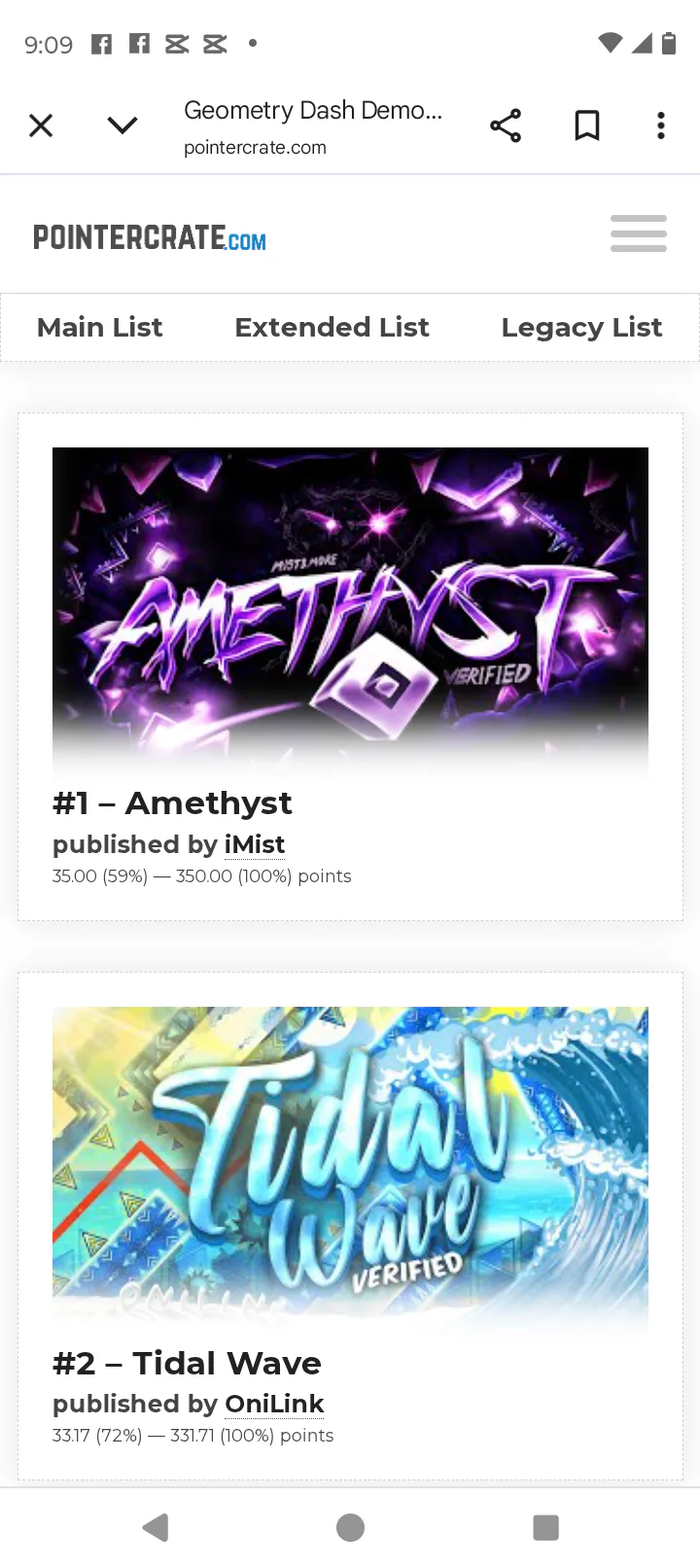The width and height of the screenshot is (700, 1568).
Task: Switch to the Extended List tab
Action: click(332, 328)
